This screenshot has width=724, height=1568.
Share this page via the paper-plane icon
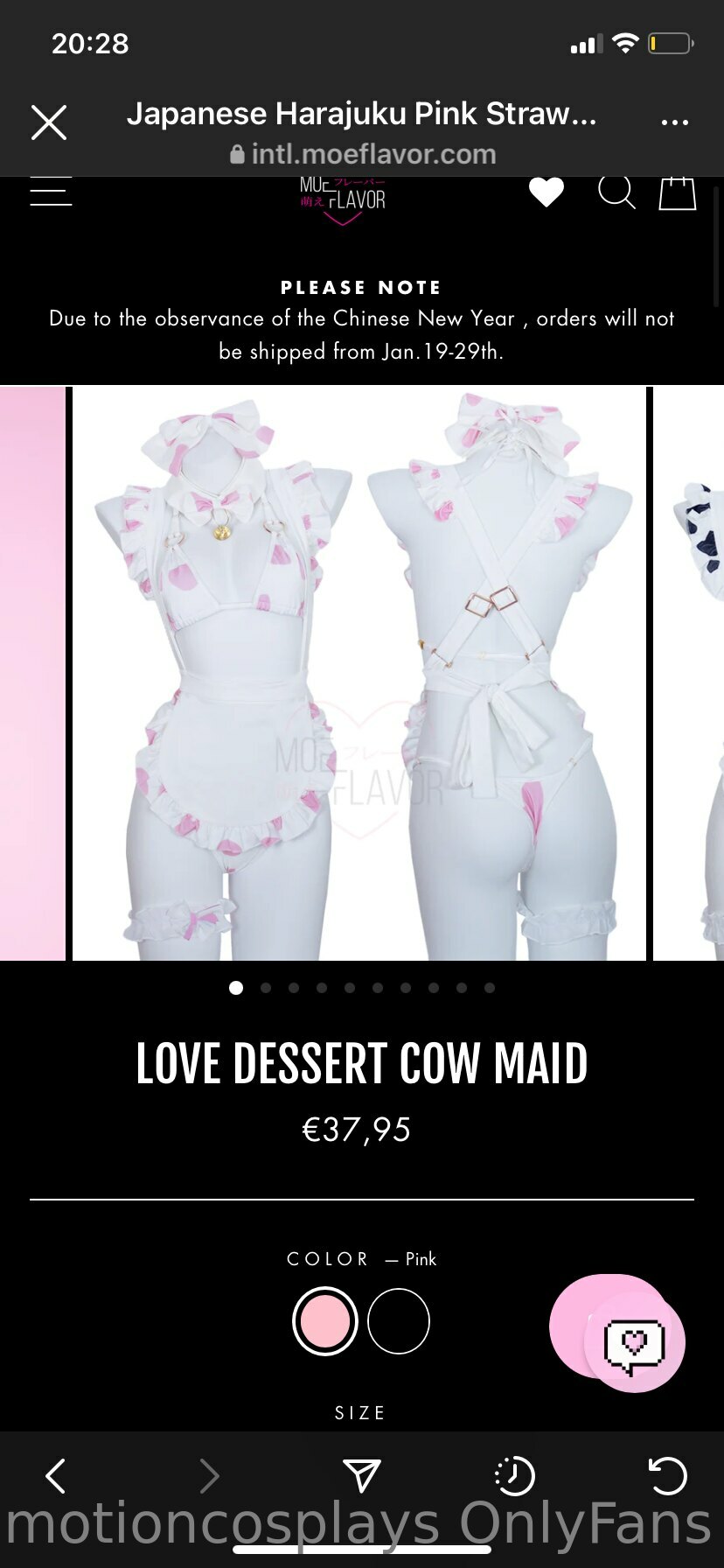[362, 1476]
